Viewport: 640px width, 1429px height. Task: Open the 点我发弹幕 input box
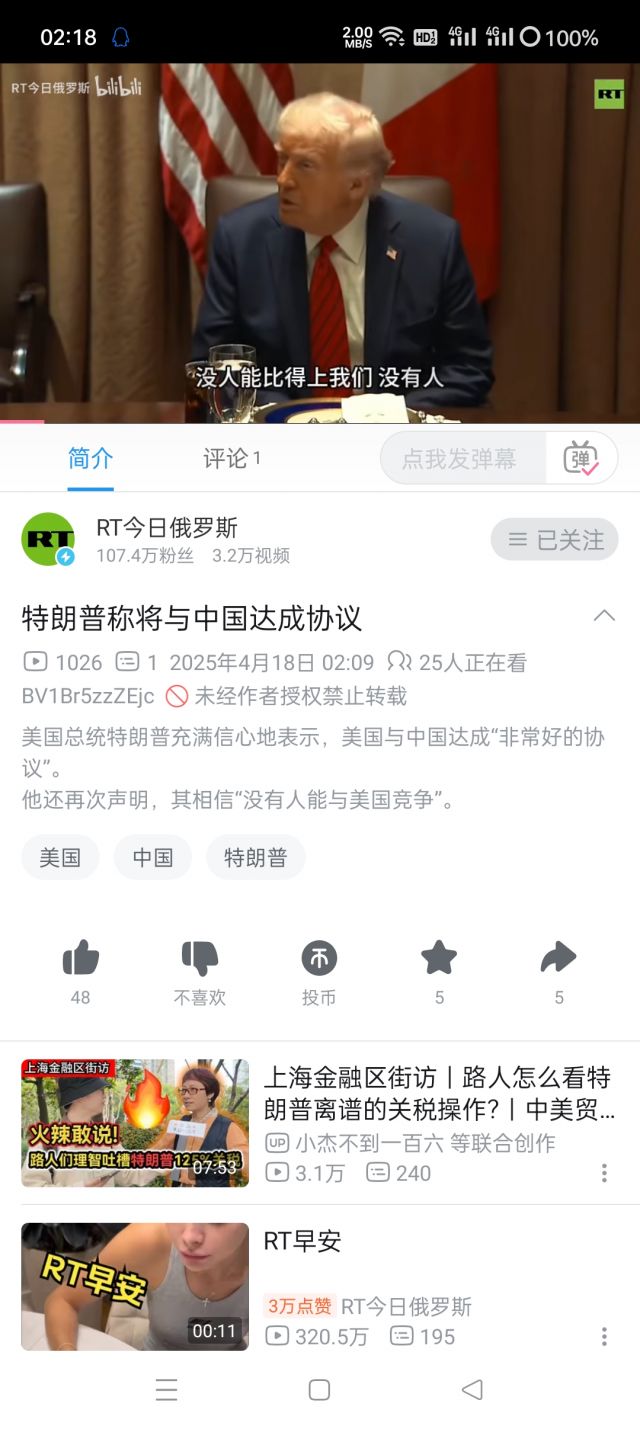click(460, 459)
